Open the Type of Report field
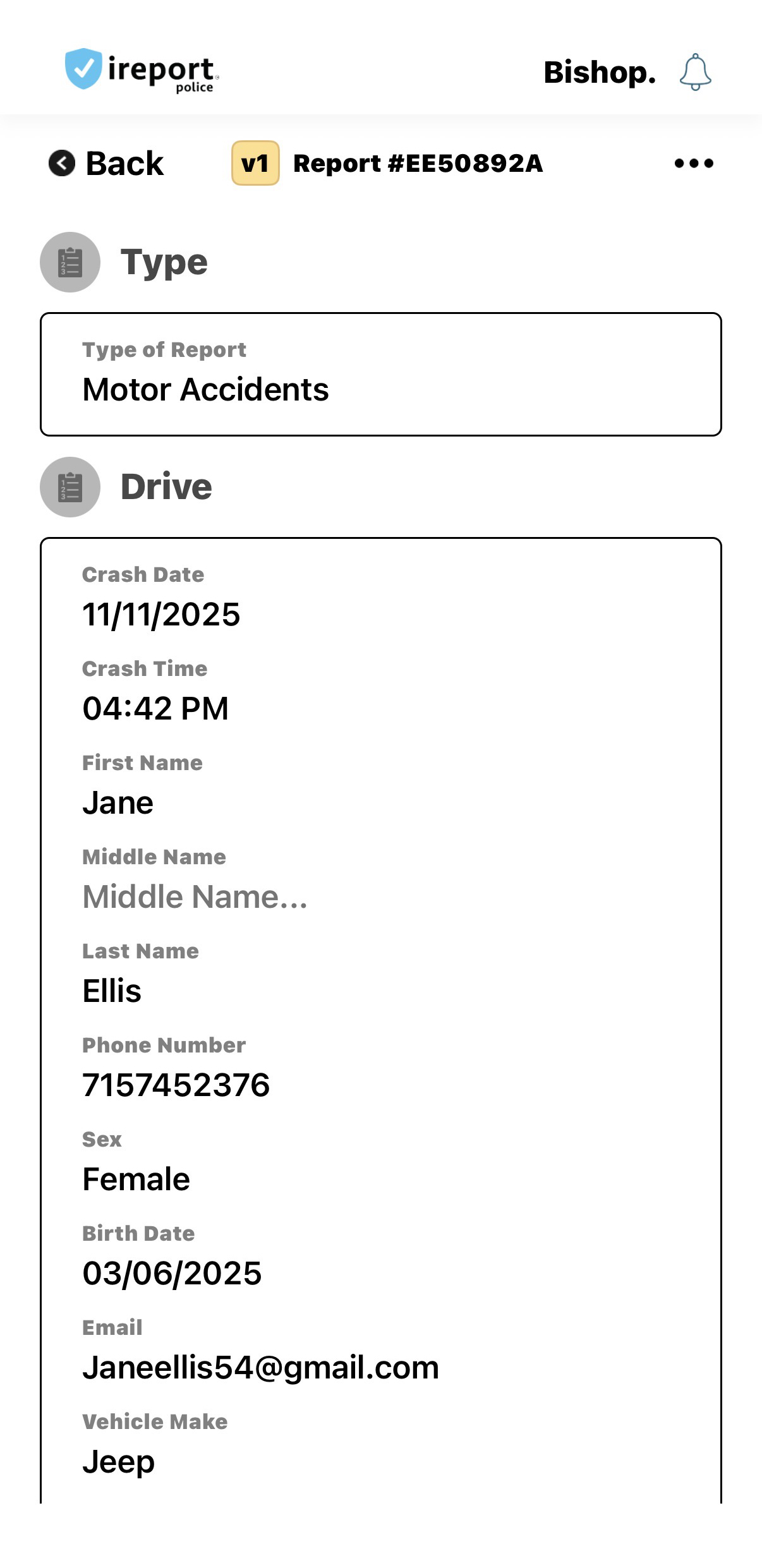Image resolution: width=762 pixels, height=1568 pixels. 380,389
